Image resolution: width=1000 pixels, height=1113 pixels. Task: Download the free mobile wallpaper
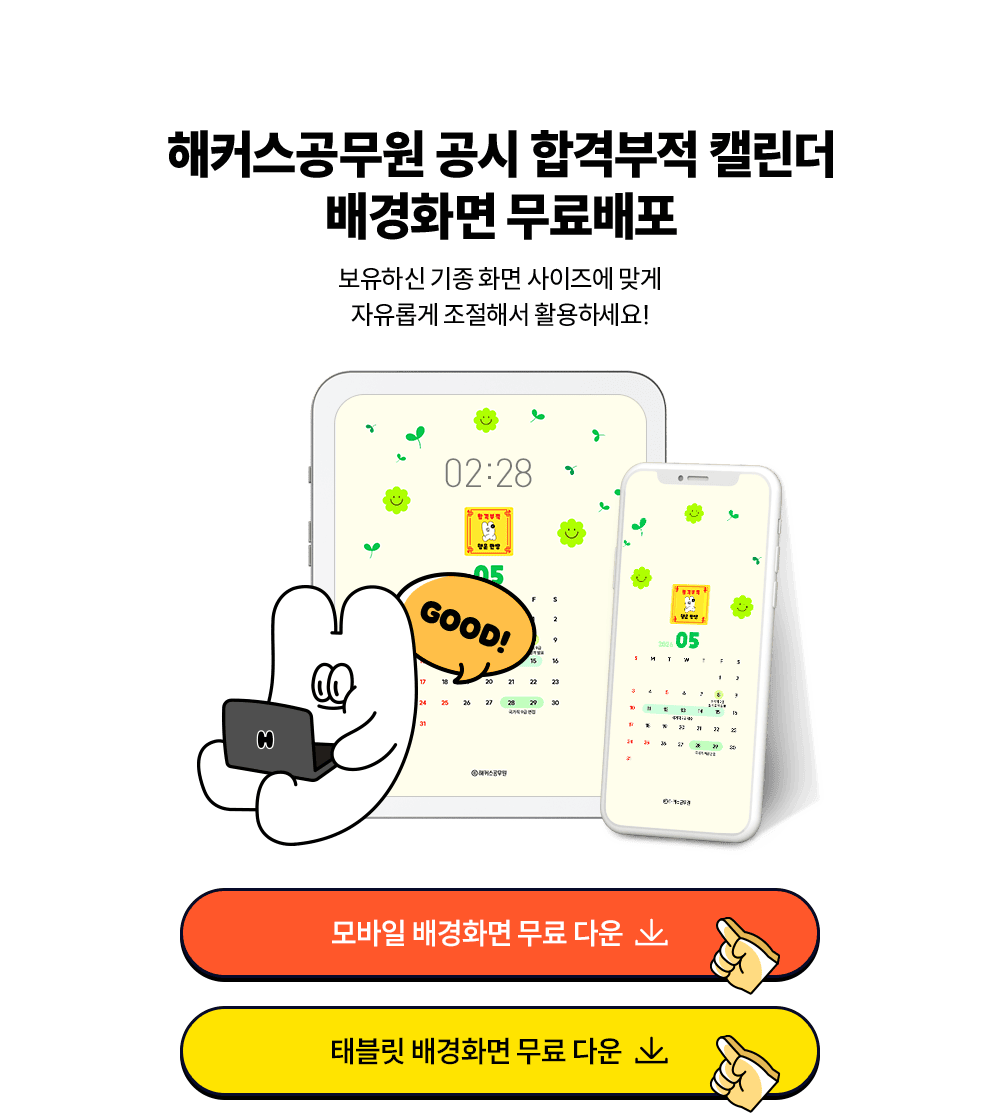pos(499,934)
